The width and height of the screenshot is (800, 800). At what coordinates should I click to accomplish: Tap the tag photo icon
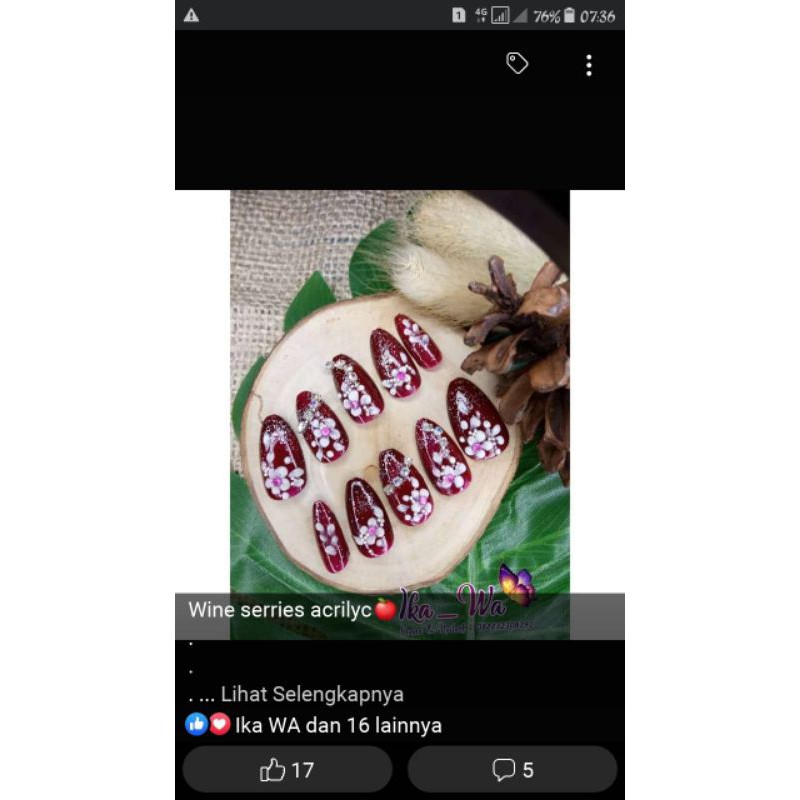517,64
